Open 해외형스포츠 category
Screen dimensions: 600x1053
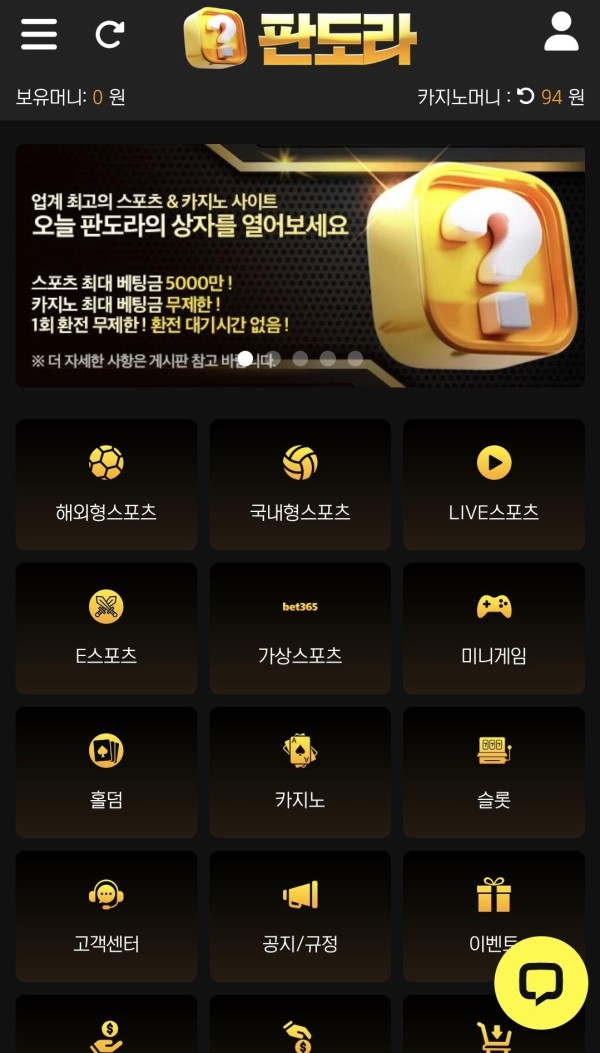[106, 484]
